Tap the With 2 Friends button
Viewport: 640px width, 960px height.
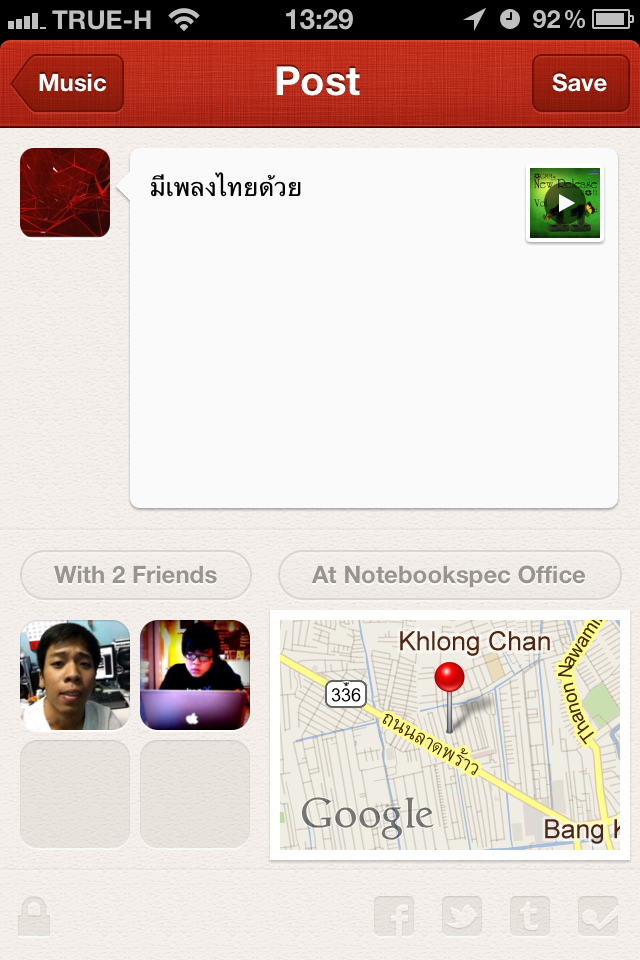pyautogui.click(x=136, y=575)
